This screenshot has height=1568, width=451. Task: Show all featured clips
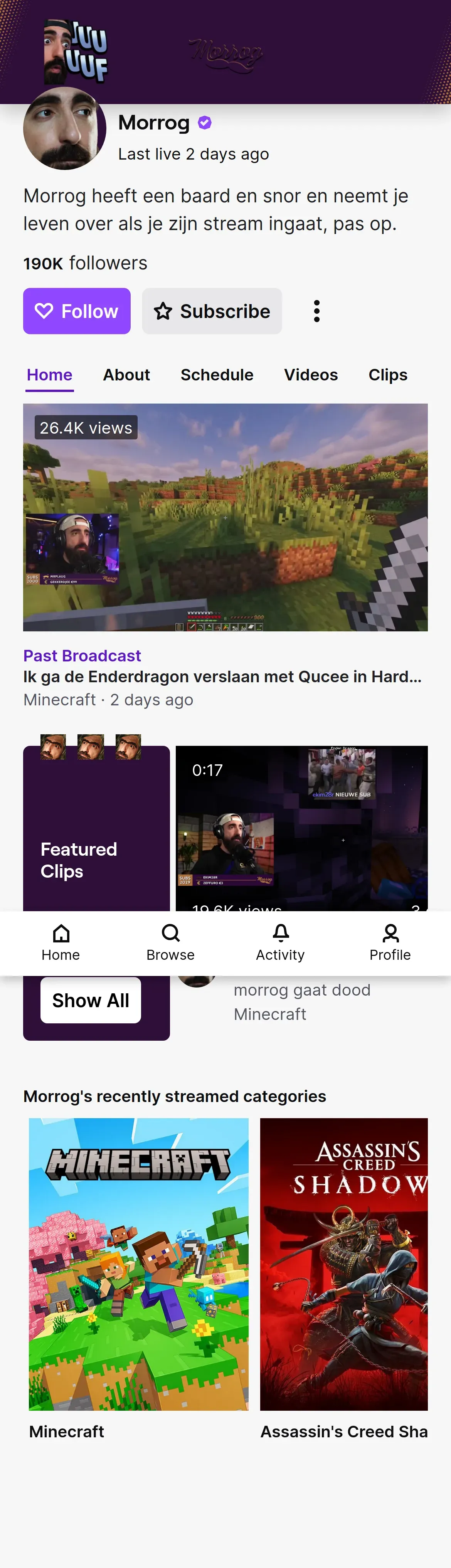[x=91, y=1000]
